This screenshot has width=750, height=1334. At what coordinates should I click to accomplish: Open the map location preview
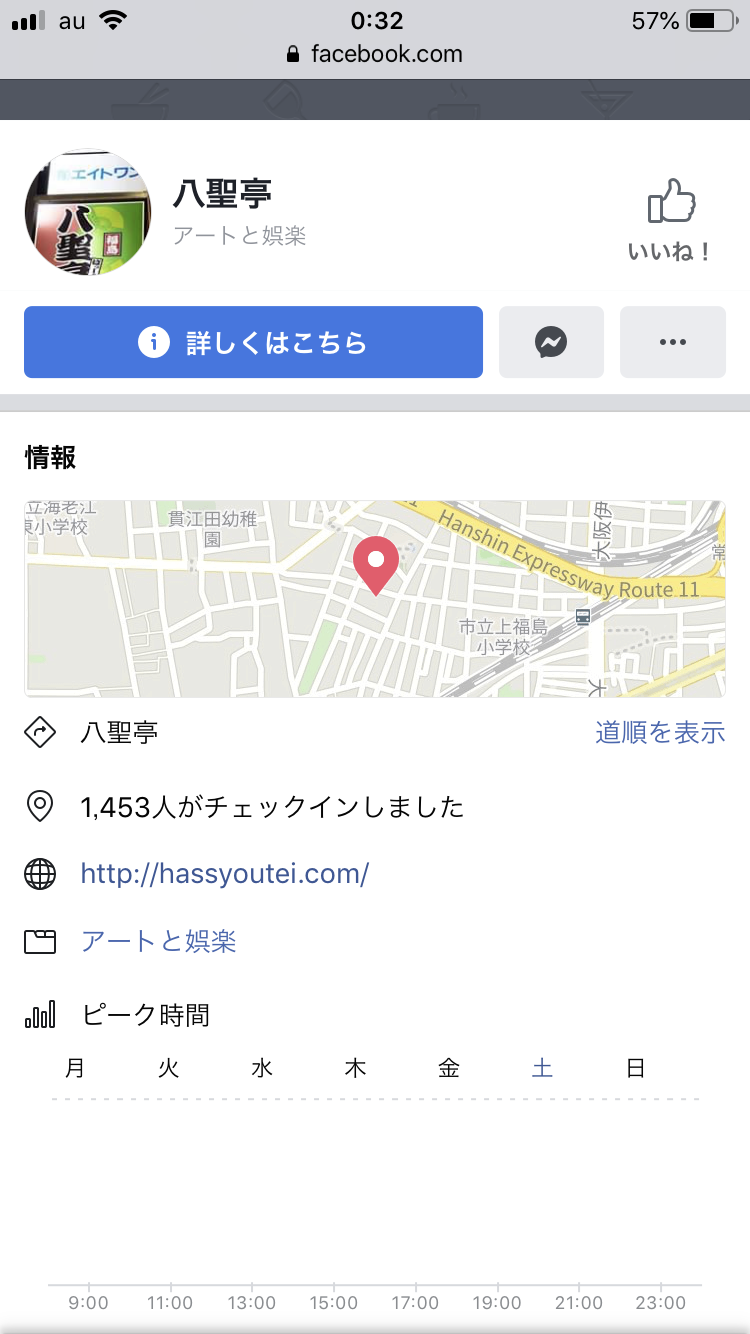coord(375,598)
